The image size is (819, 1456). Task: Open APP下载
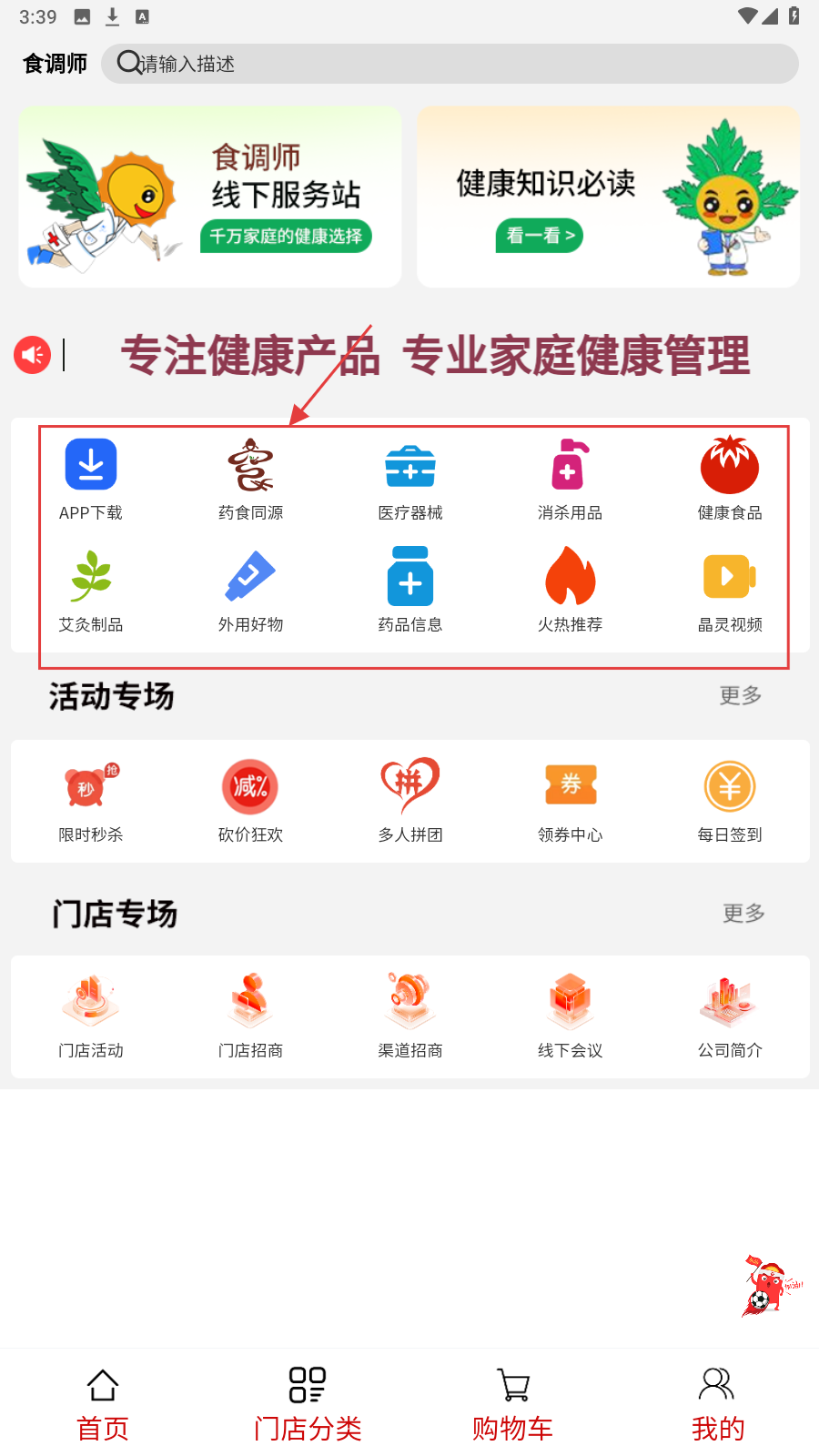(91, 479)
